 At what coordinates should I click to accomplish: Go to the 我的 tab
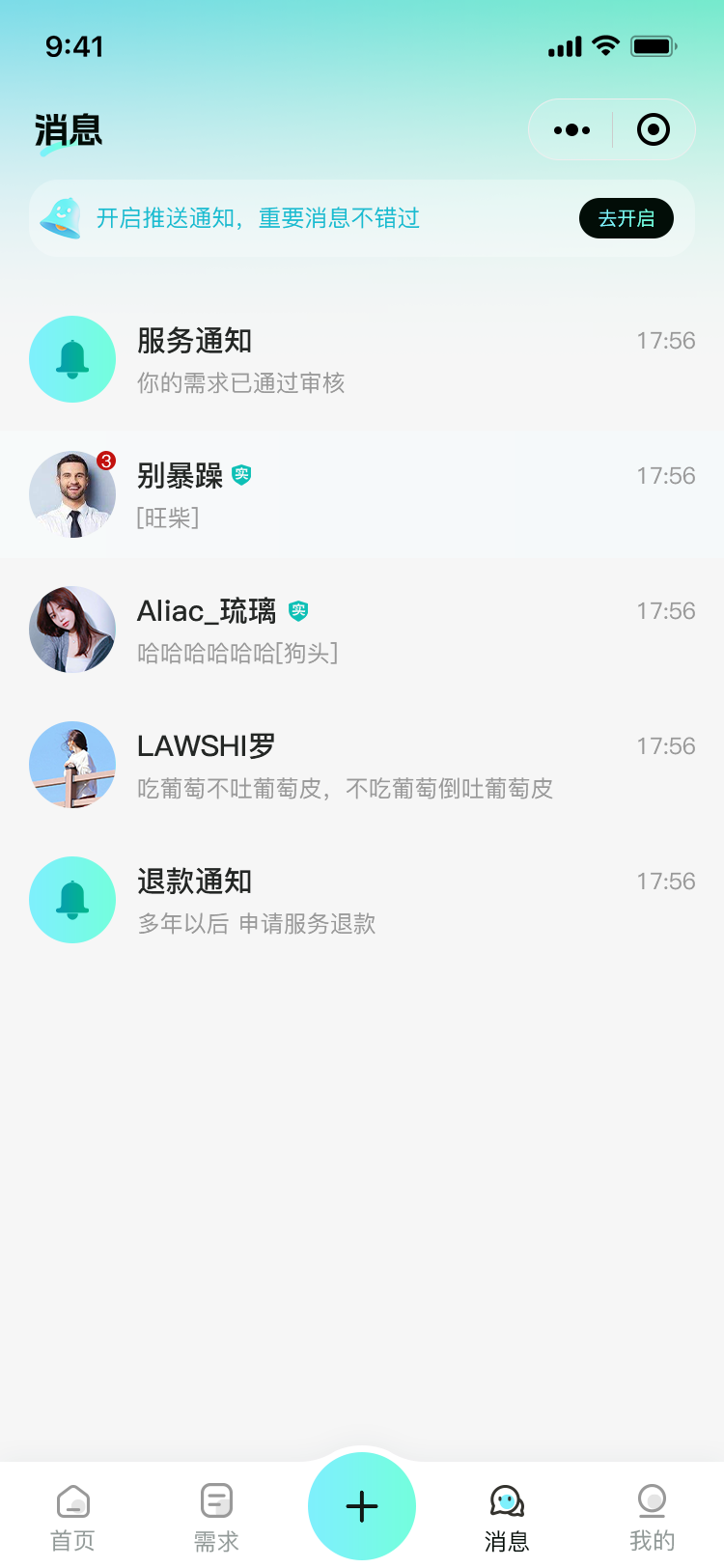click(x=652, y=1516)
